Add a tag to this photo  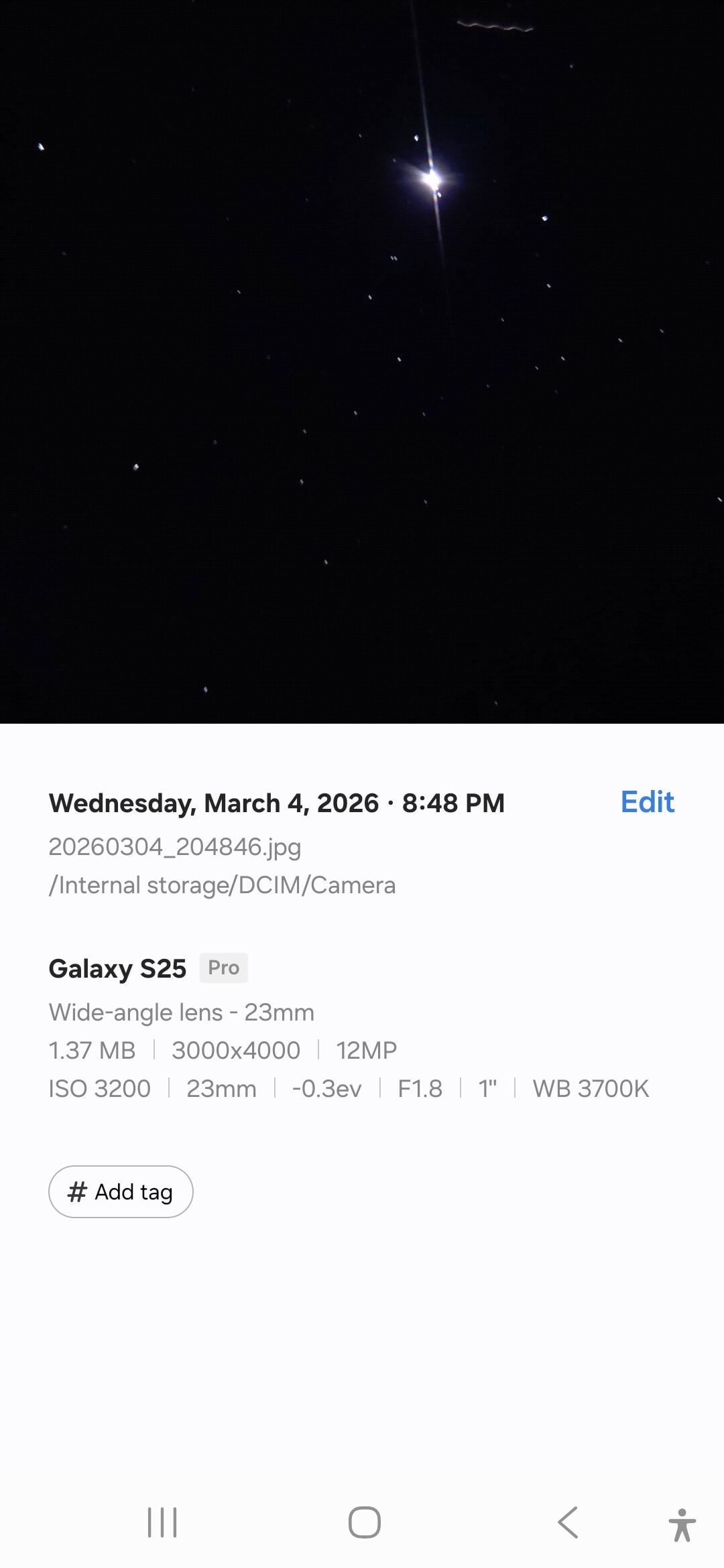click(x=121, y=1192)
